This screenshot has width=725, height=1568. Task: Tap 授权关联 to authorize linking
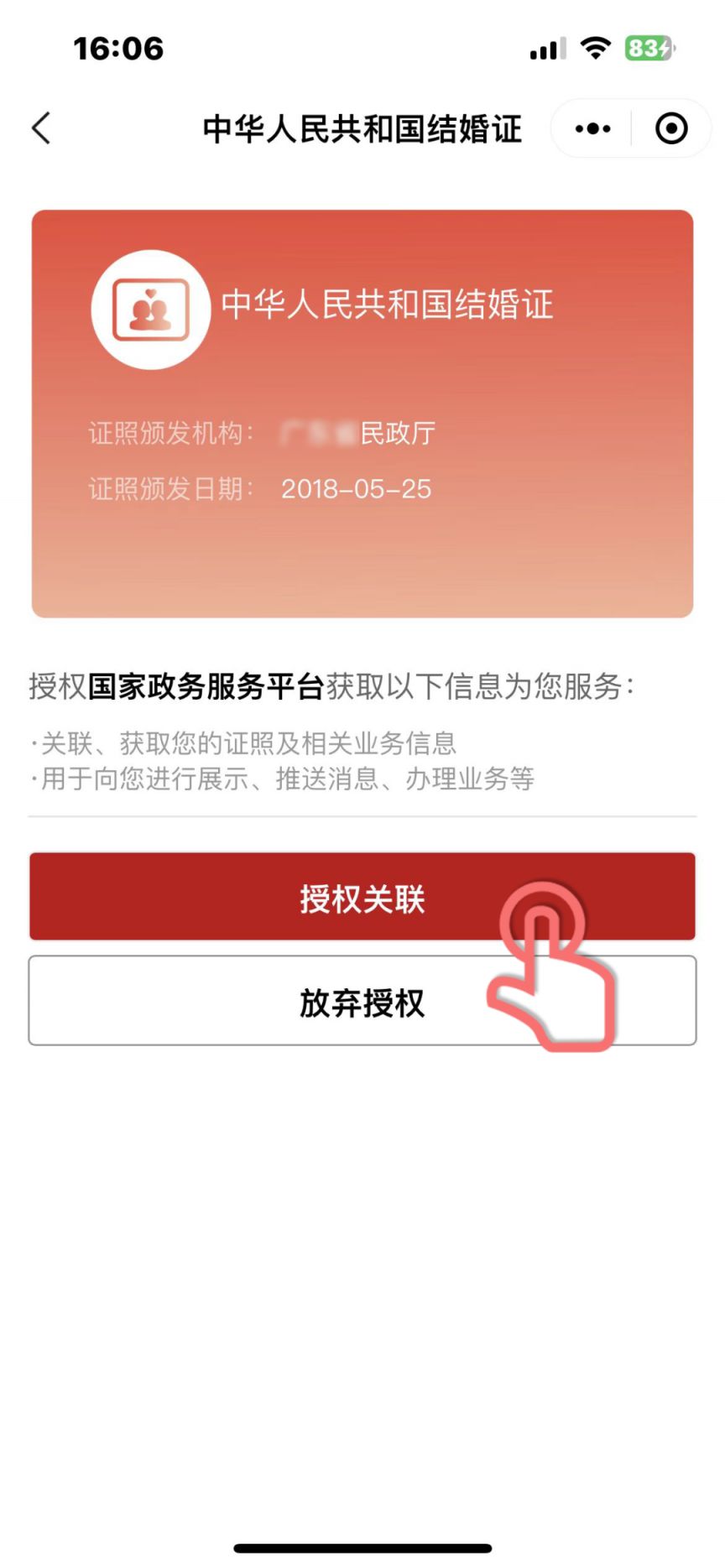tap(362, 898)
